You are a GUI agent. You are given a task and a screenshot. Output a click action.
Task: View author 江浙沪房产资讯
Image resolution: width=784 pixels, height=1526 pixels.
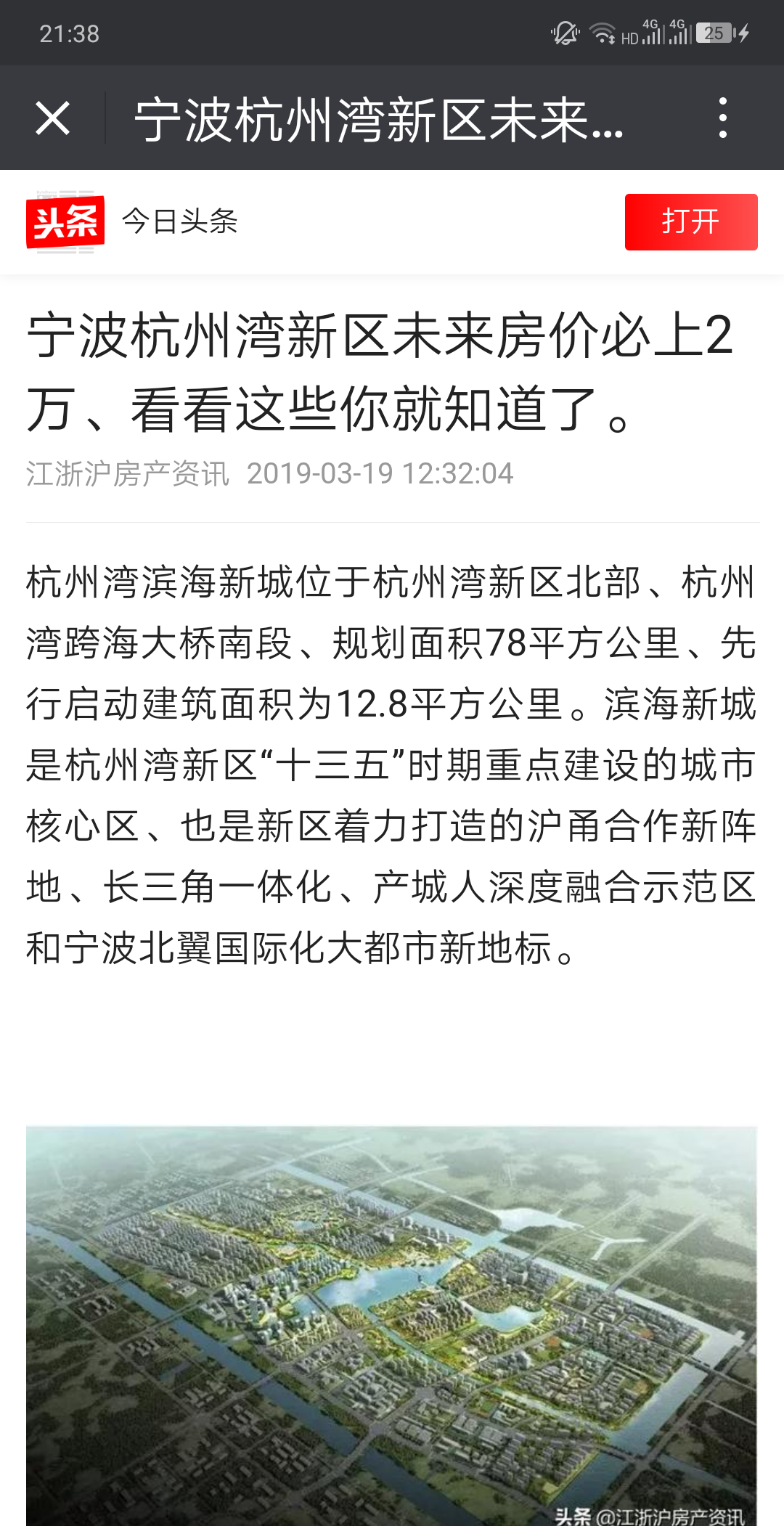tap(128, 473)
